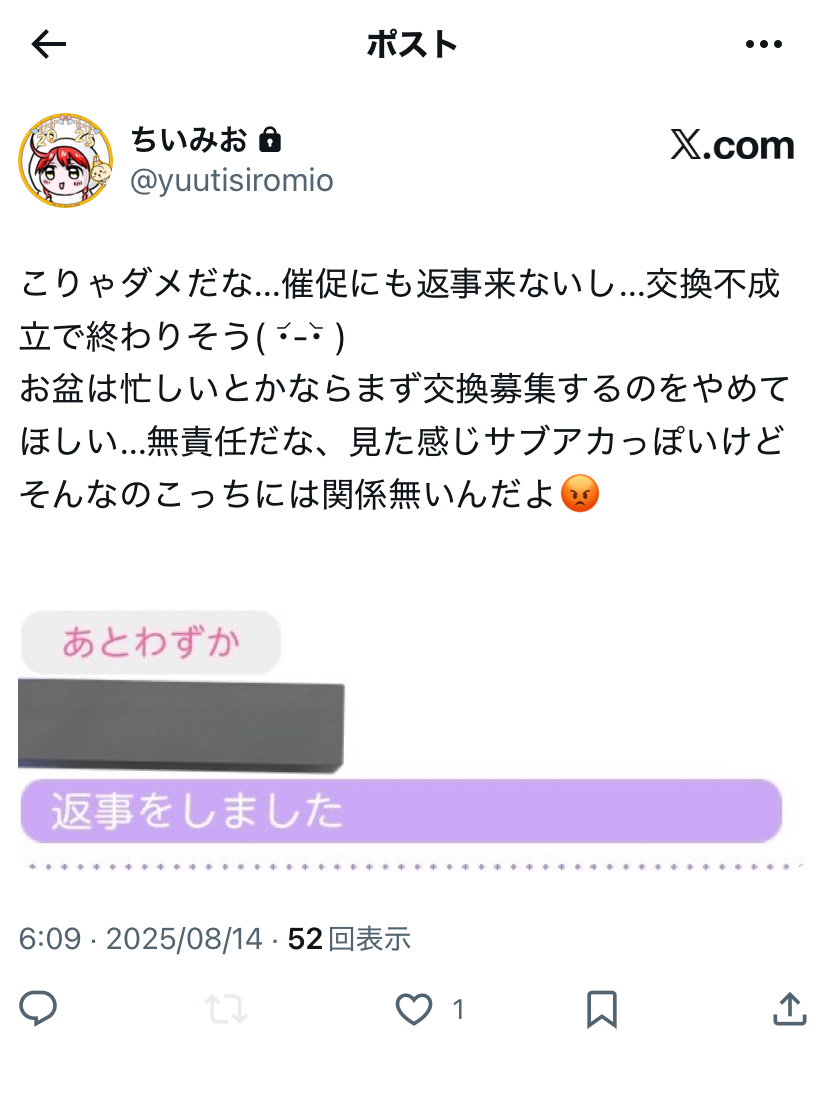828x1095 pixels.
Task: Share this post
Action: coord(789,1009)
